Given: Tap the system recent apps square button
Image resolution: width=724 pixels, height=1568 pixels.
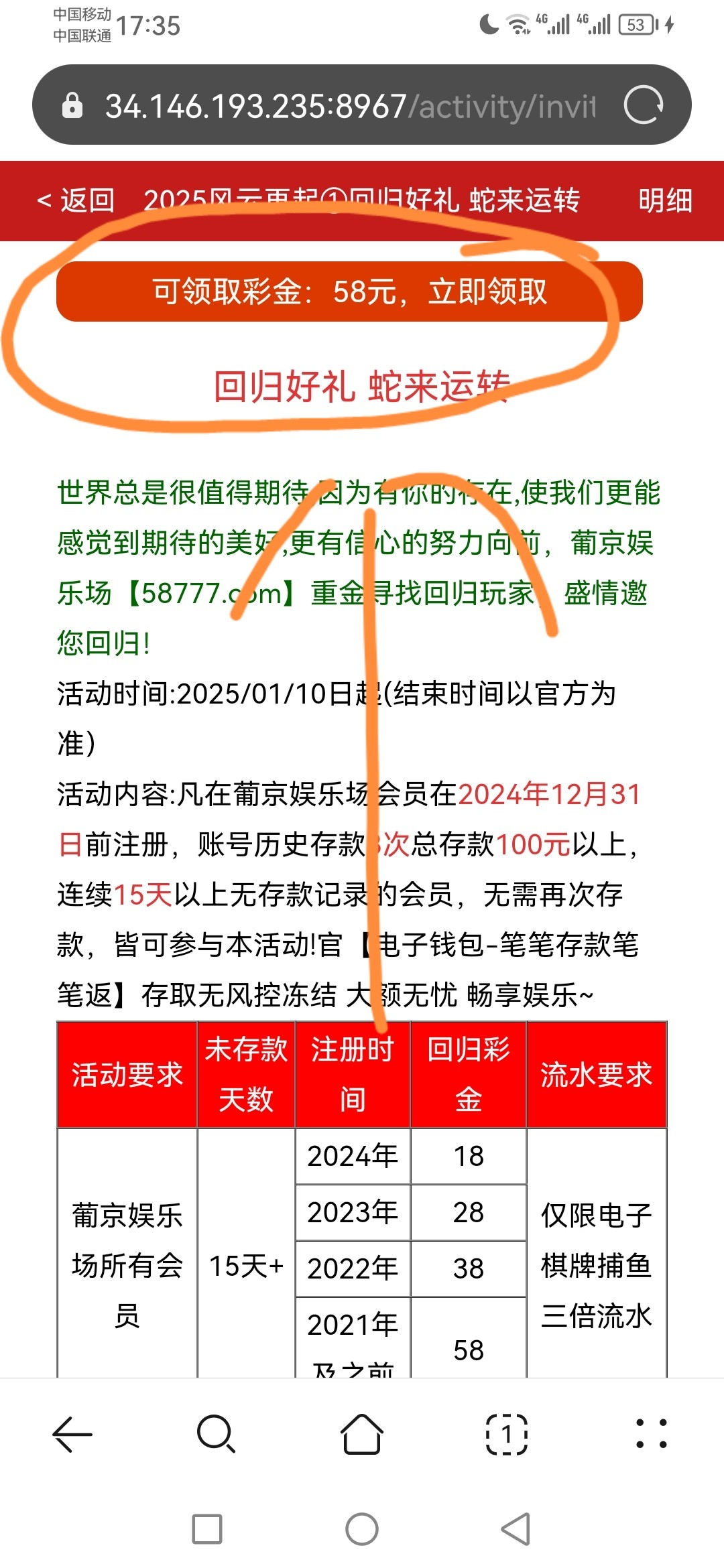Looking at the screenshot, I should point(207,1529).
